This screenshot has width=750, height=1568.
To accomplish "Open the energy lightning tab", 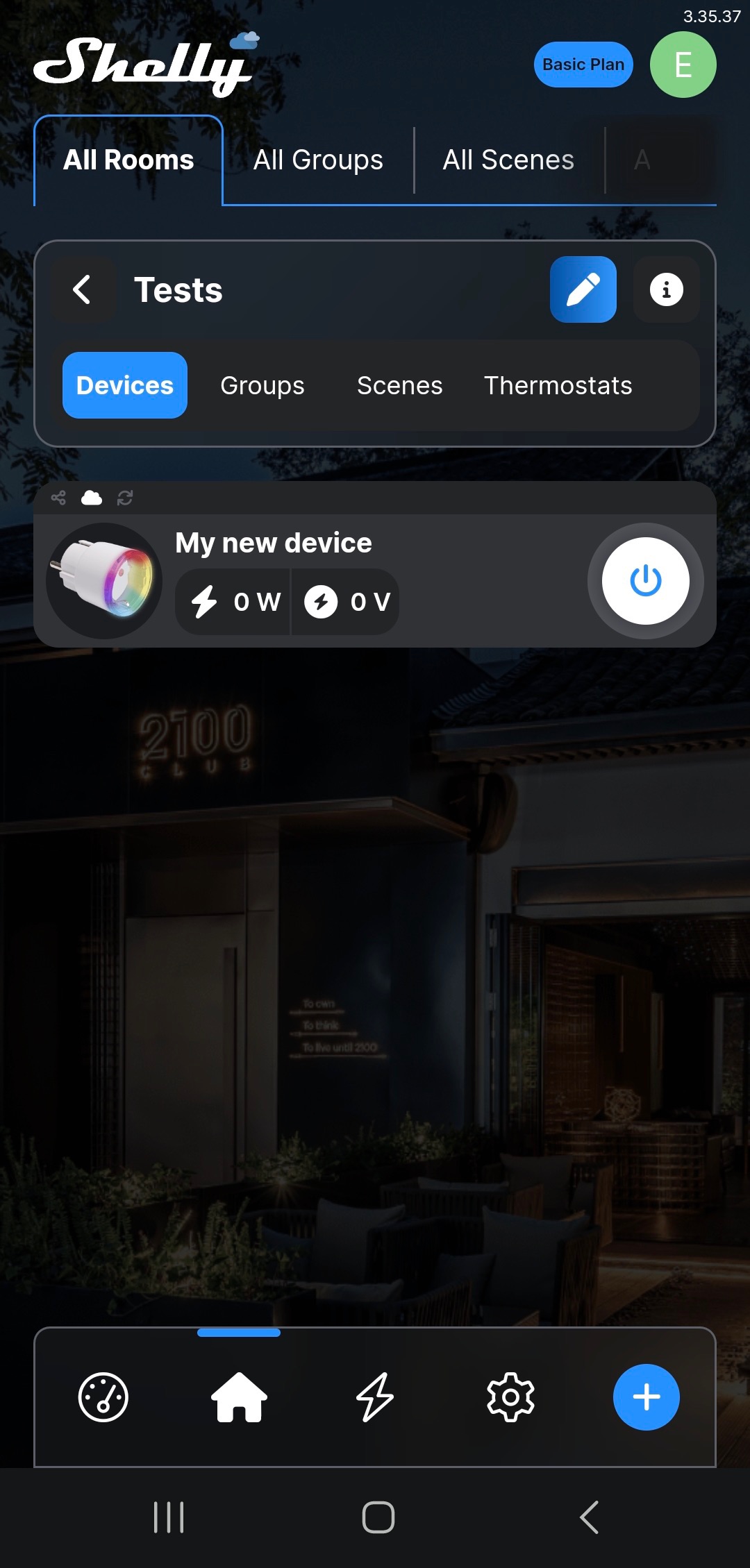I will (374, 1397).
